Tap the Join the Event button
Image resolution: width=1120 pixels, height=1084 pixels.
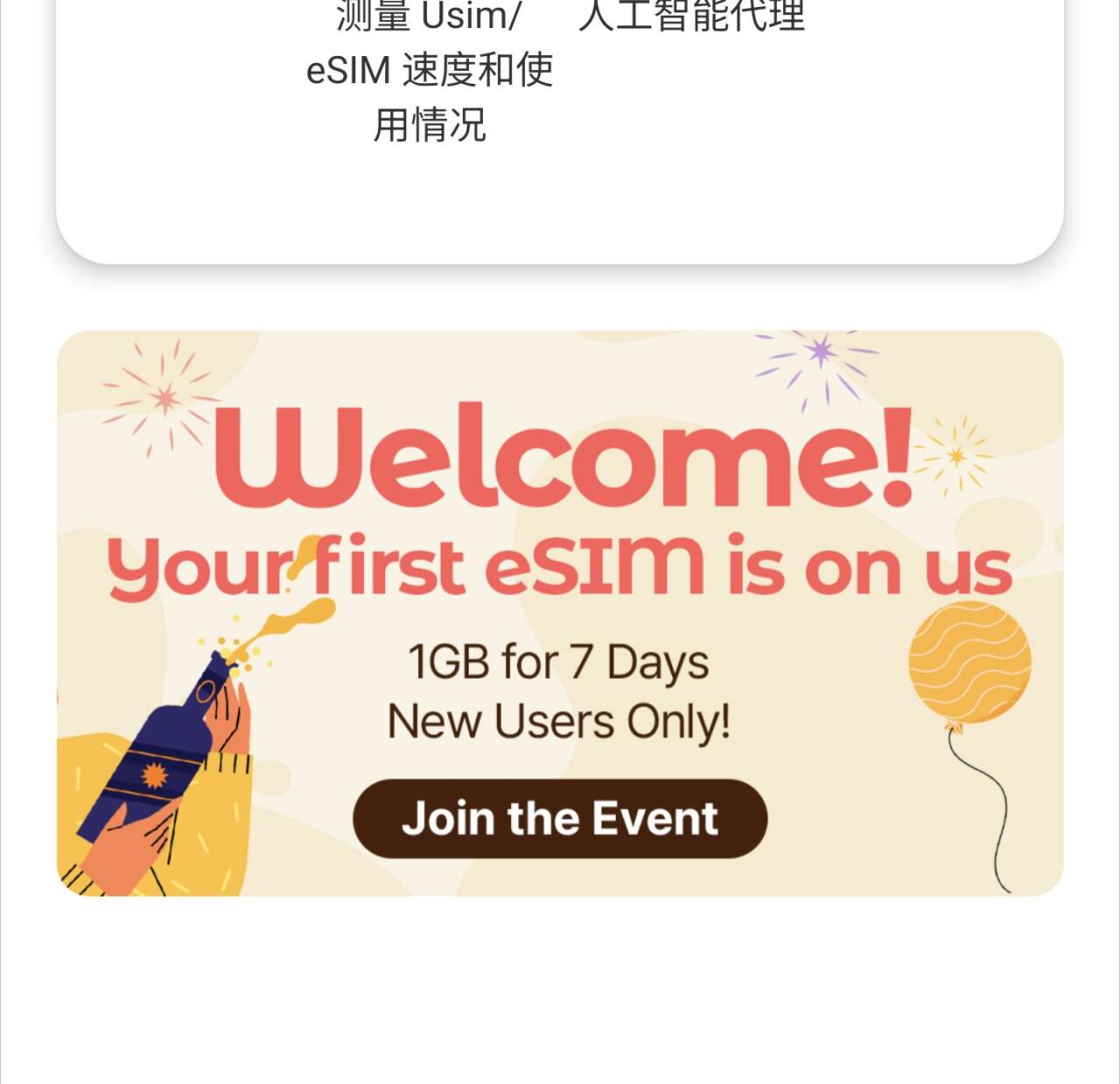(560, 819)
